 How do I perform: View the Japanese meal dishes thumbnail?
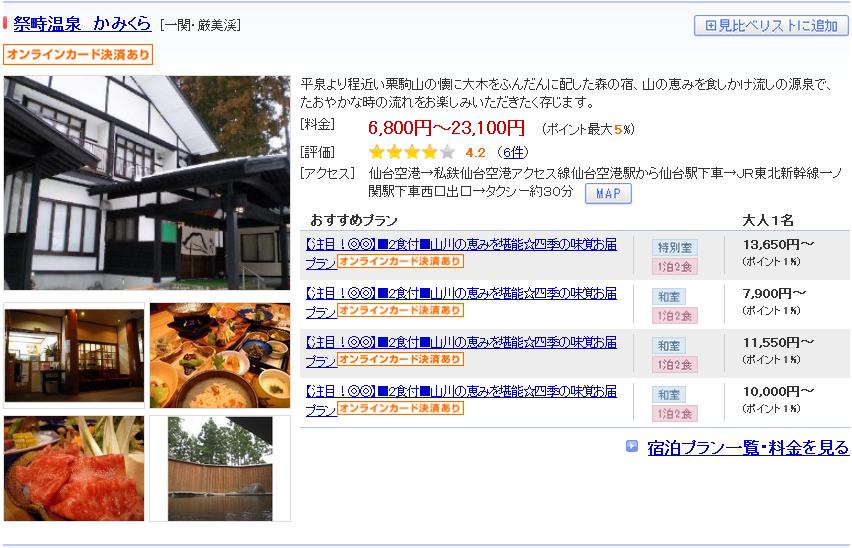[x=220, y=355]
